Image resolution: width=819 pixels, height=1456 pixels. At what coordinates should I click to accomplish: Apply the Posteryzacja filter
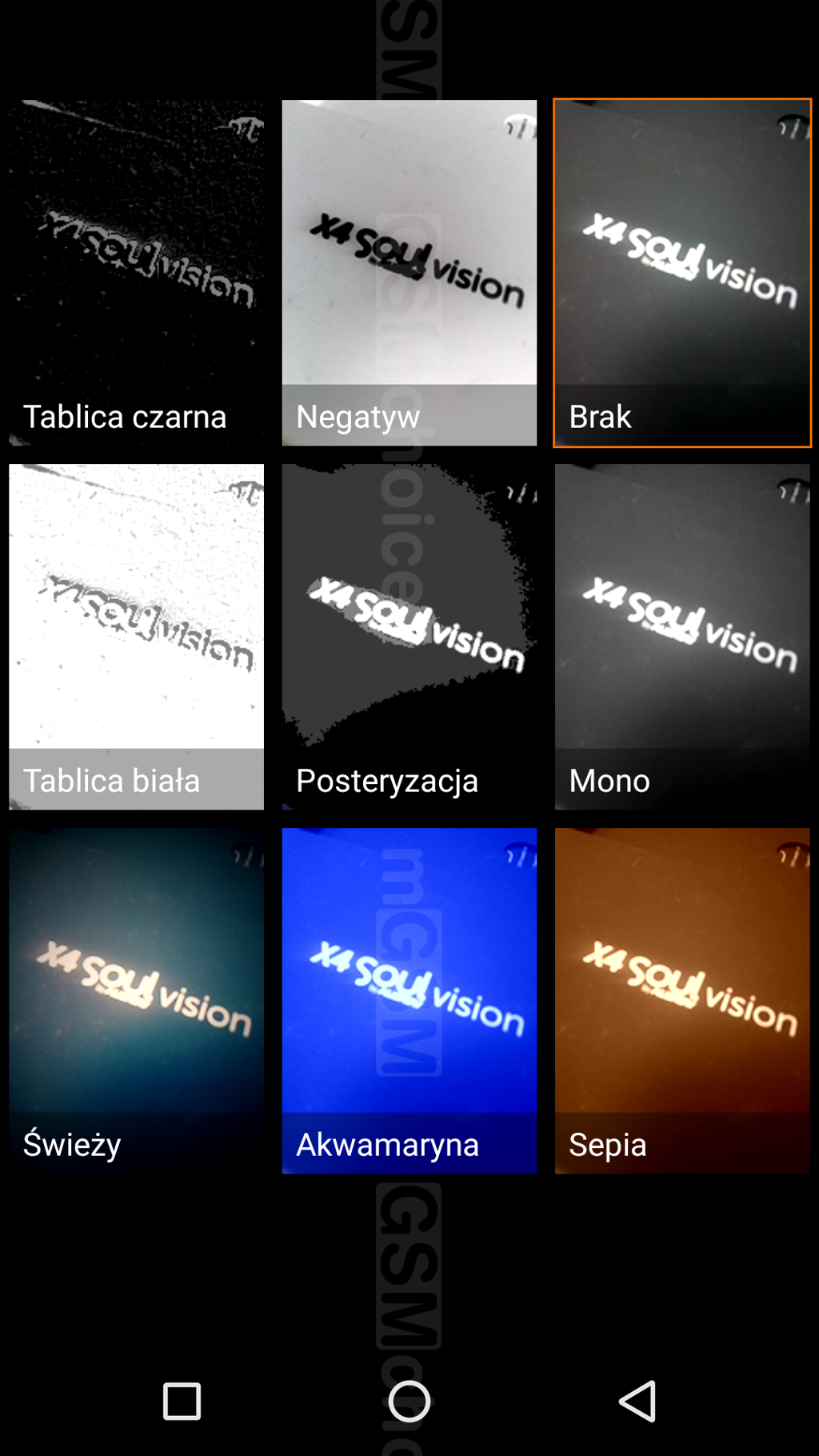coord(409,636)
